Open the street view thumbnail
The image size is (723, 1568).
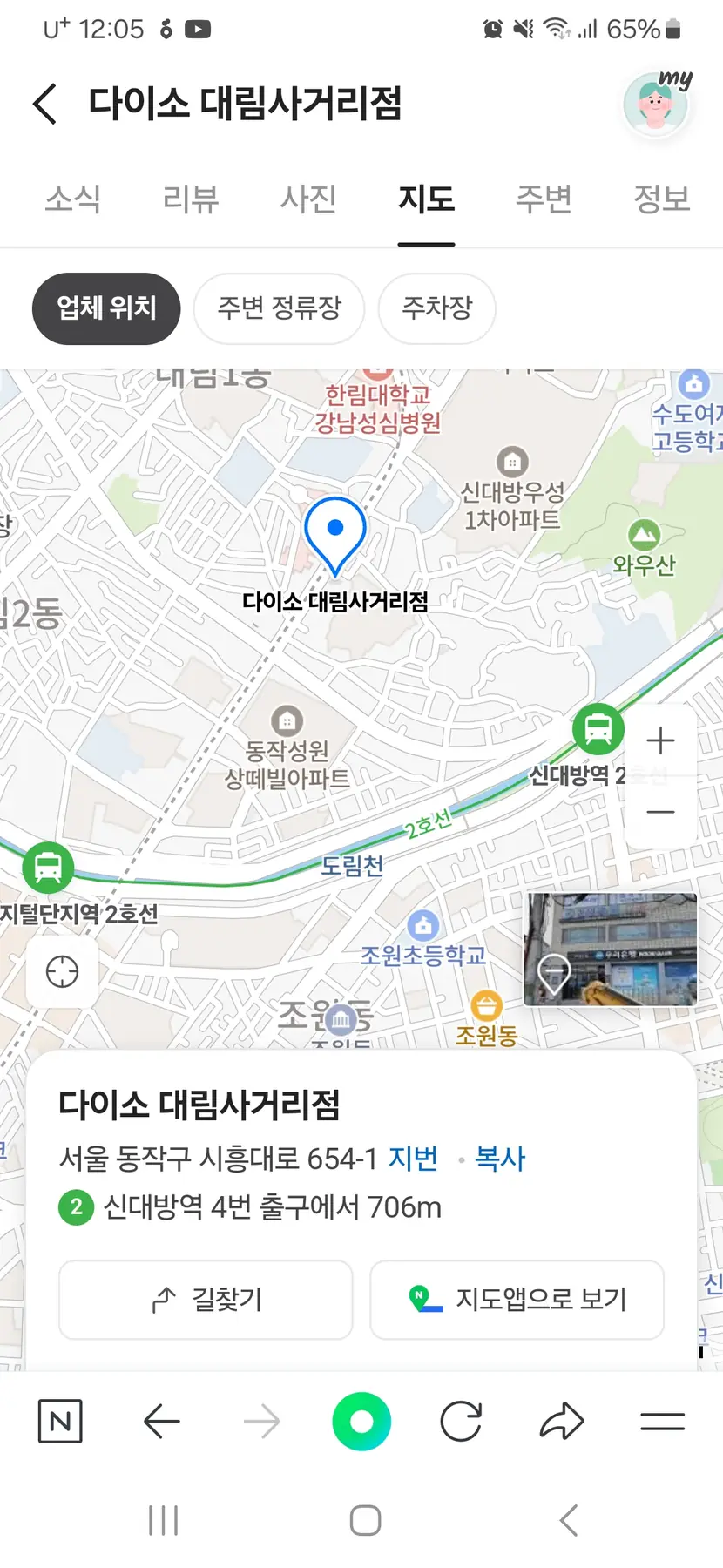(x=610, y=949)
